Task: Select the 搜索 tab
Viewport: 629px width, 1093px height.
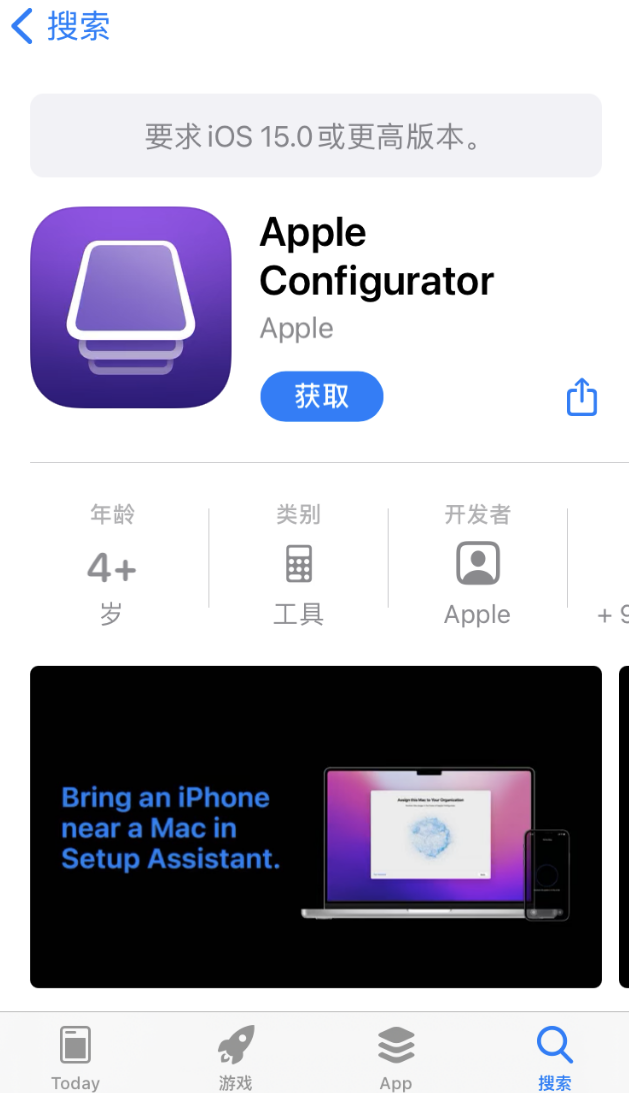Action: tap(554, 1057)
